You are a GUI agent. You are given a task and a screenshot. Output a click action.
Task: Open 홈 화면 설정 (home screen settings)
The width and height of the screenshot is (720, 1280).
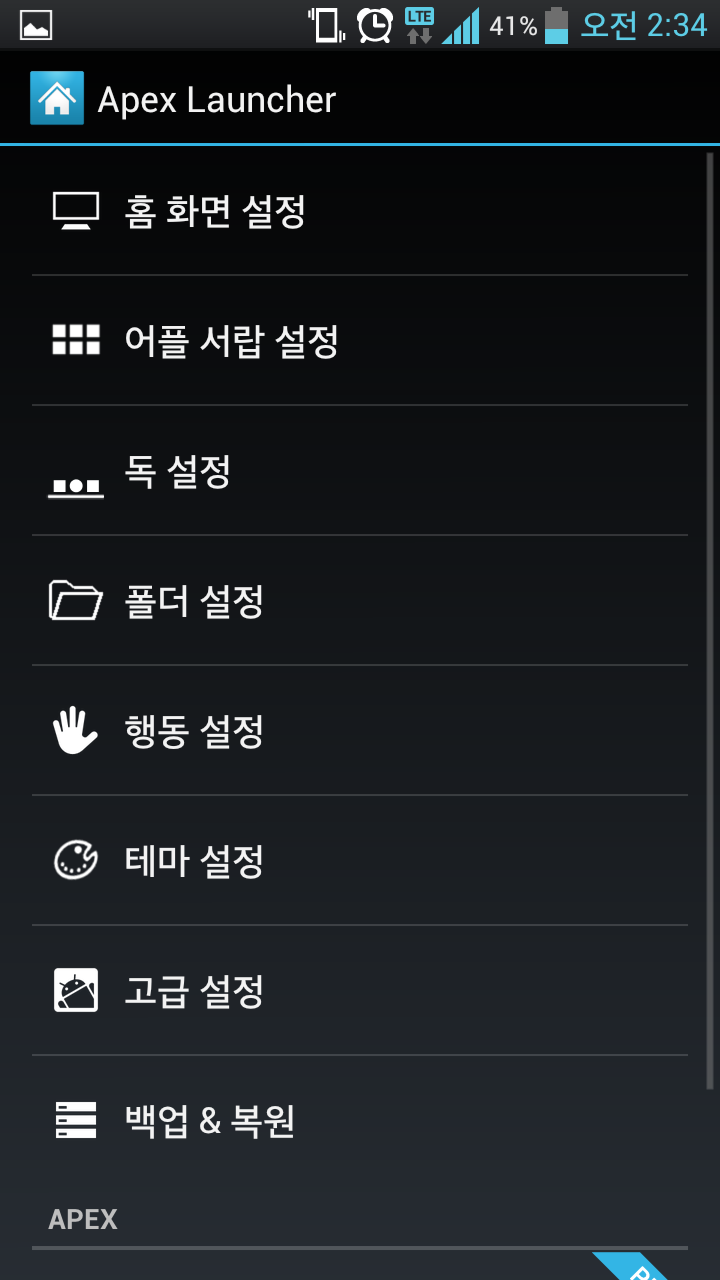(360, 211)
